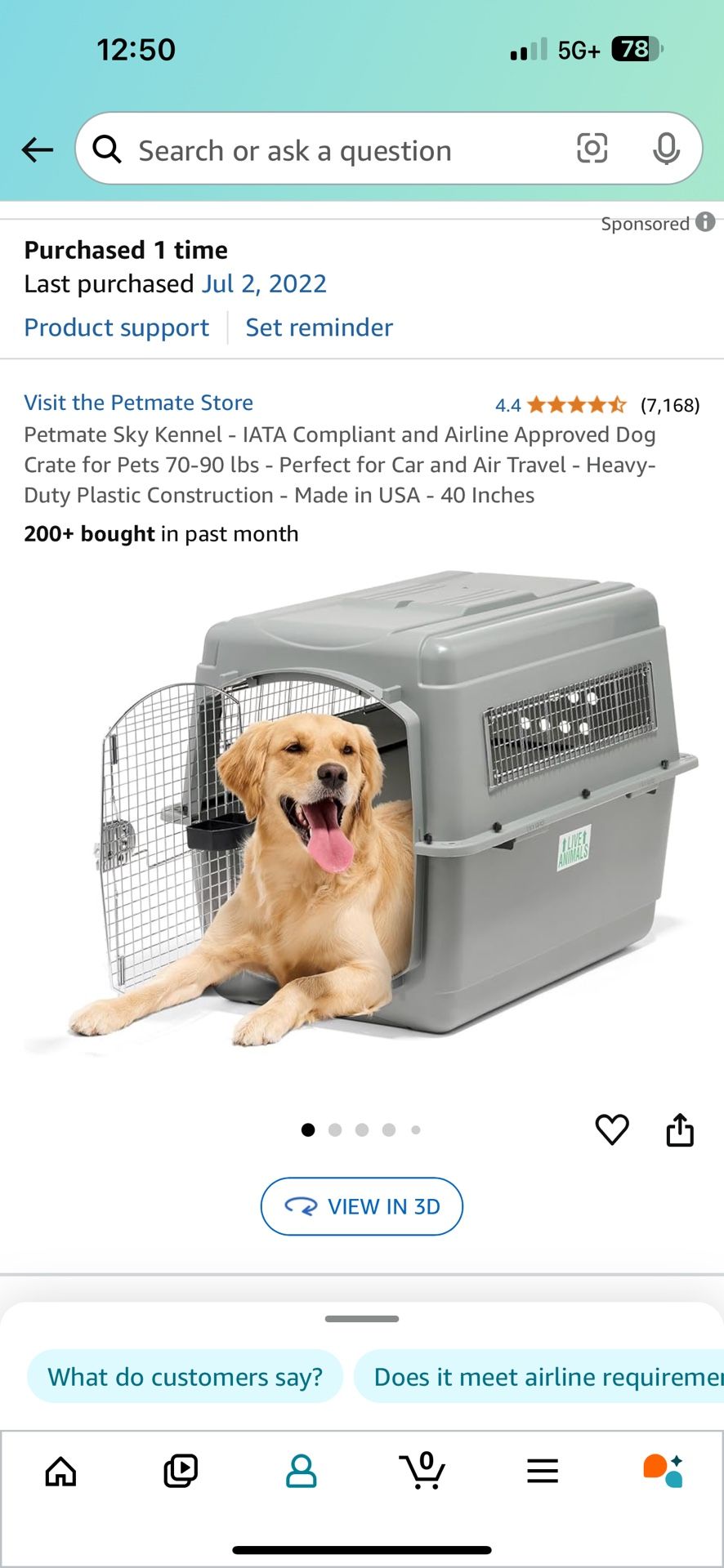Select the second carousel dot indicator

tap(335, 1129)
